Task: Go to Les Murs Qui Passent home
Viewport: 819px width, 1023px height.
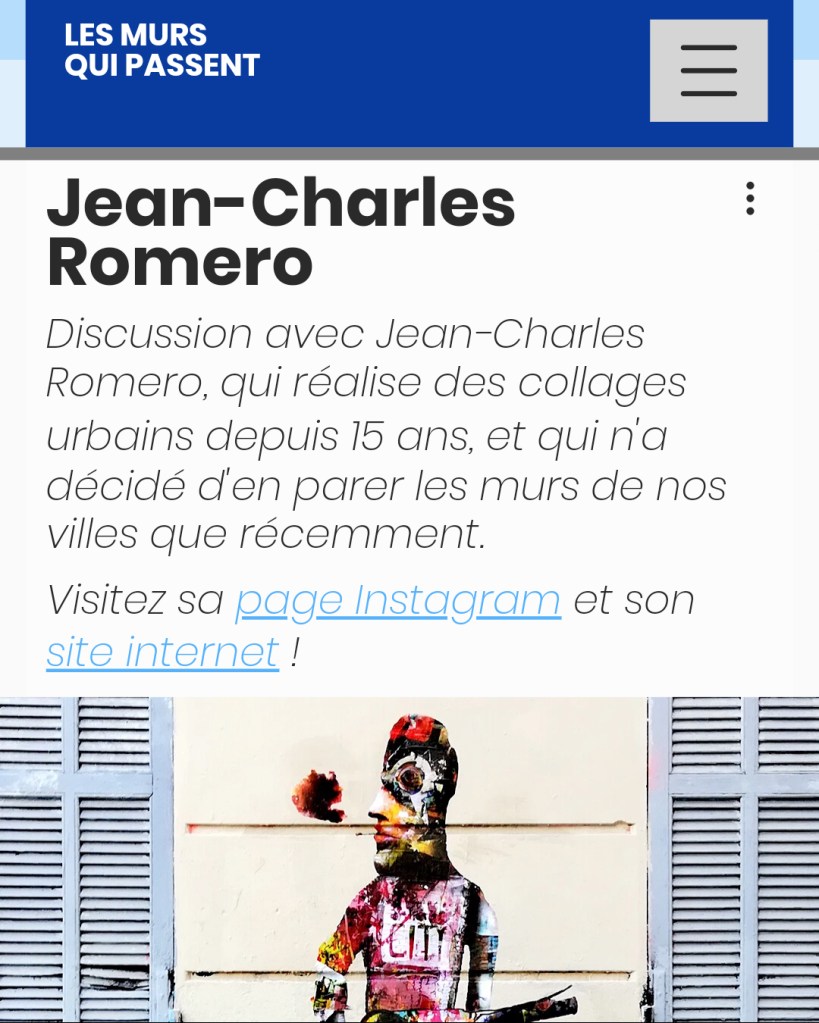Action: (x=162, y=50)
